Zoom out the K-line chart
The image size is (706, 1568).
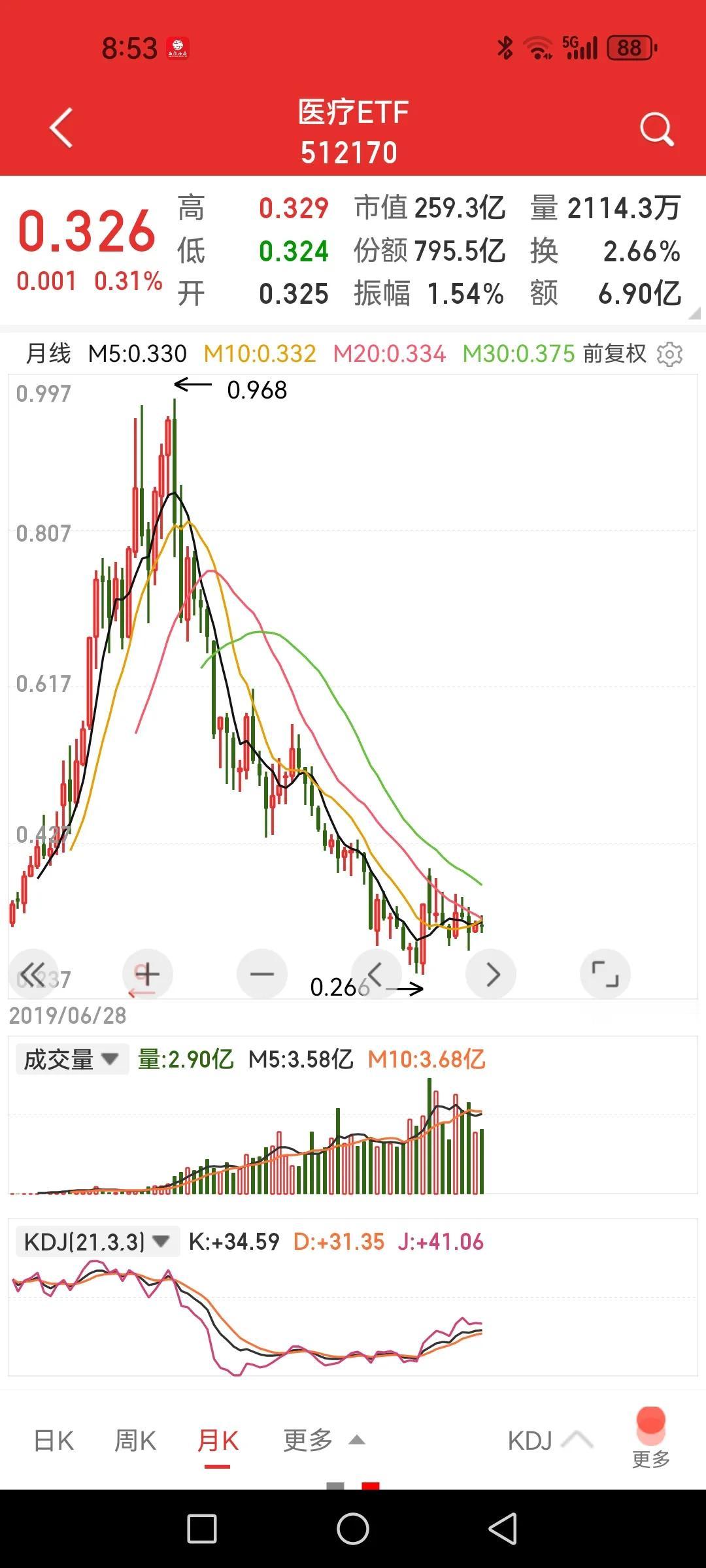[x=262, y=973]
